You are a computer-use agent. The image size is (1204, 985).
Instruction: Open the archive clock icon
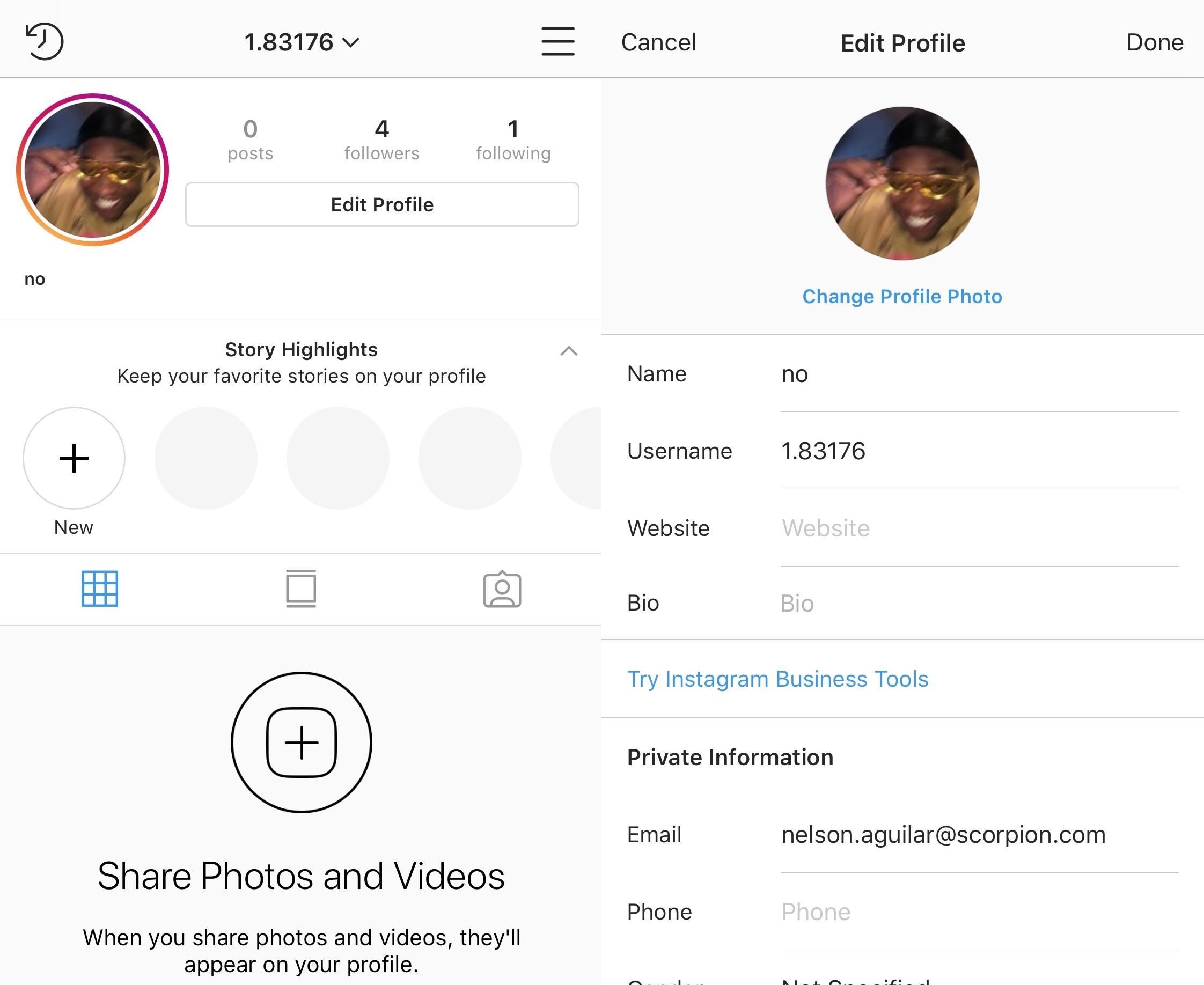(x=44, y=41)
